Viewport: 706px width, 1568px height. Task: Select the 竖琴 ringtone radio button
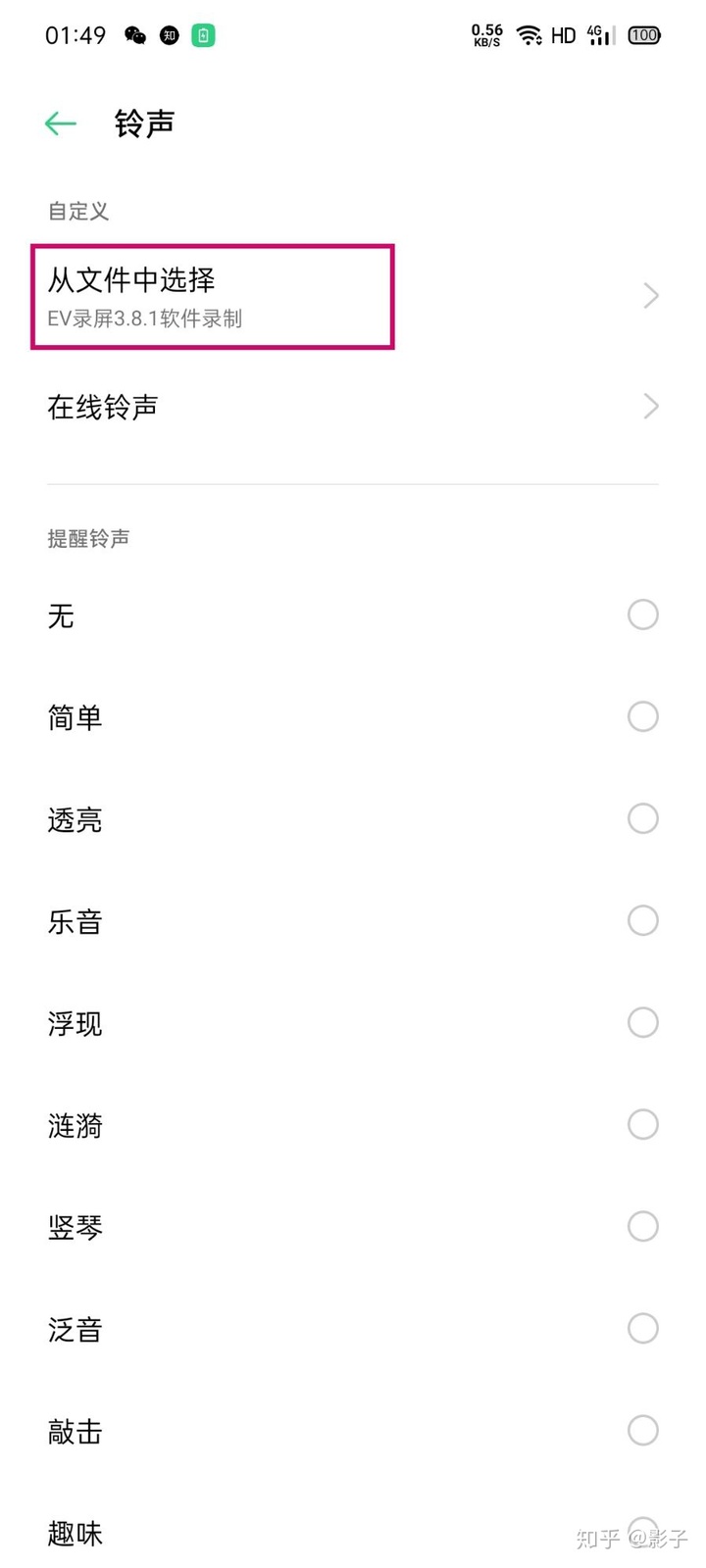[642, 1226]
